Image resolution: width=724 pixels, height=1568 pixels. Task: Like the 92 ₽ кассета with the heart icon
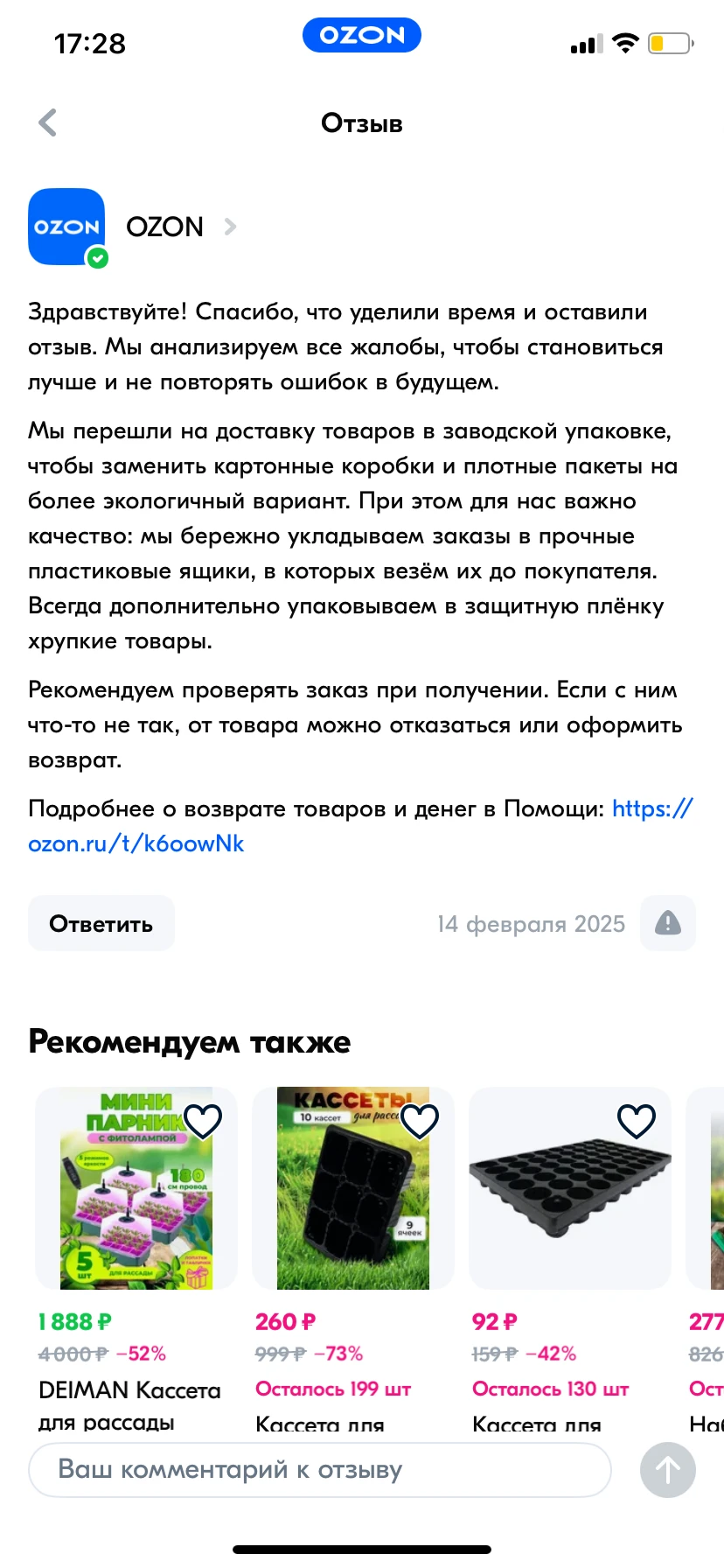tap(637, 1121)
